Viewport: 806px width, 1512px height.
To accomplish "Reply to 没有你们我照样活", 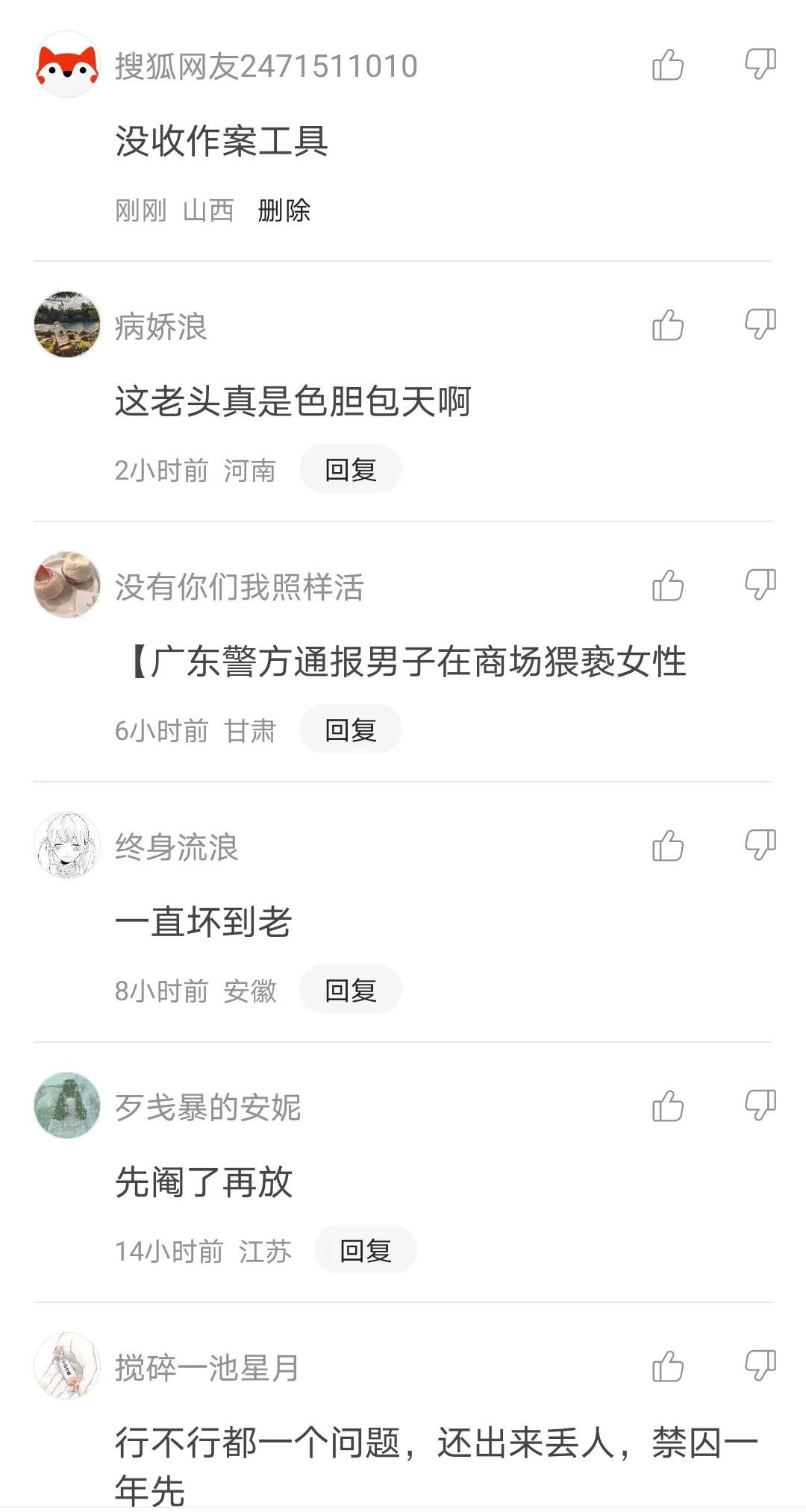I will 350,730.
